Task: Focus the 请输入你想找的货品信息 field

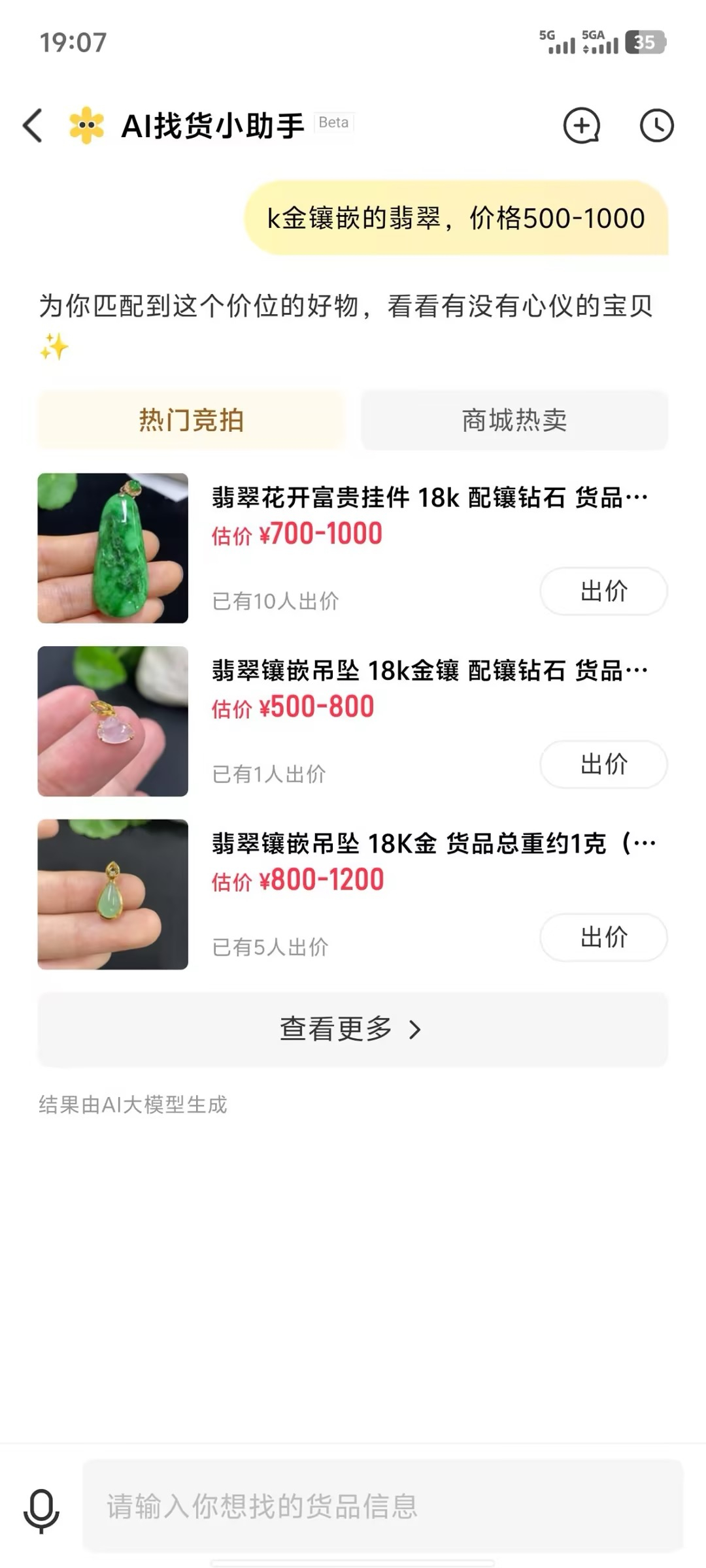Action: click(x=382, y=1506)
